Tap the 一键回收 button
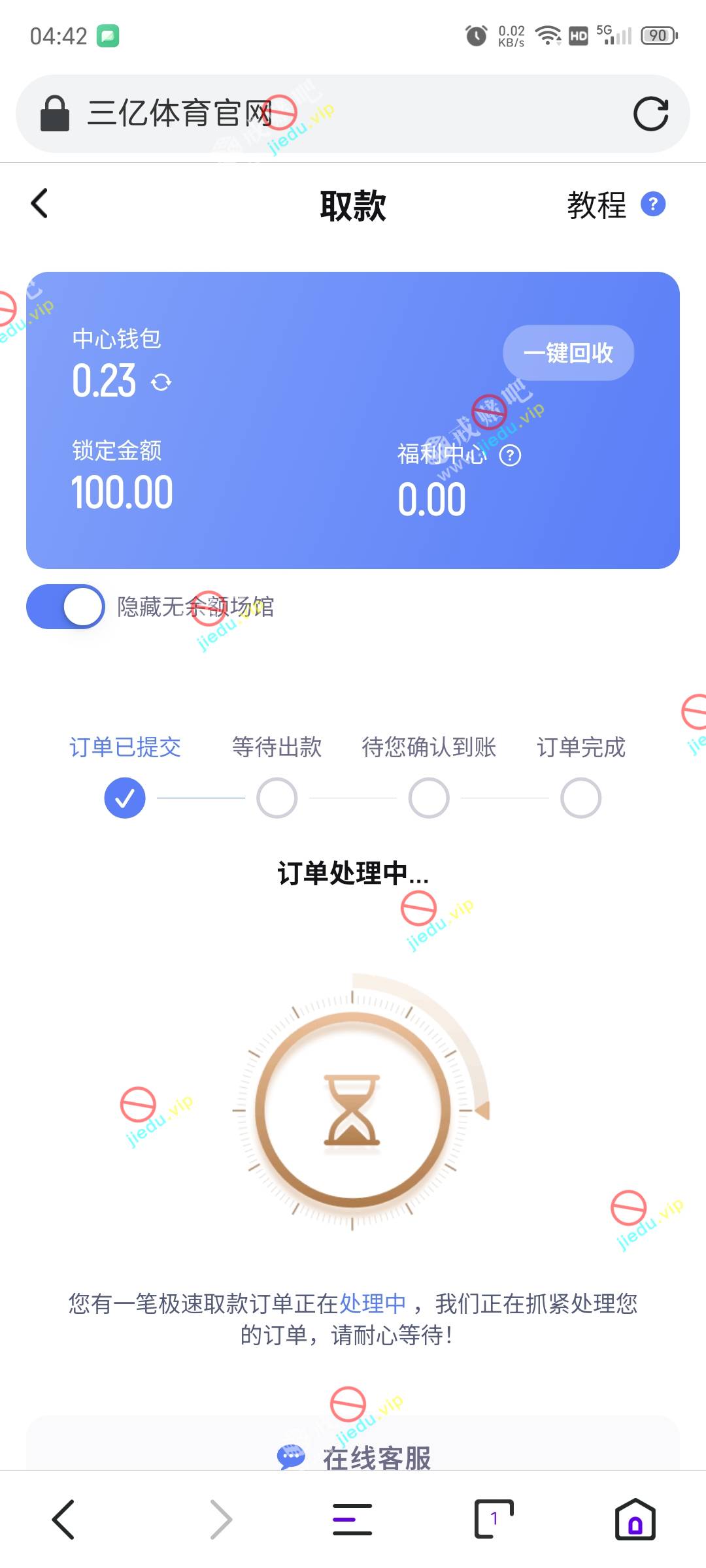Viewport: 706px width, 1568px height. (568, 353)
